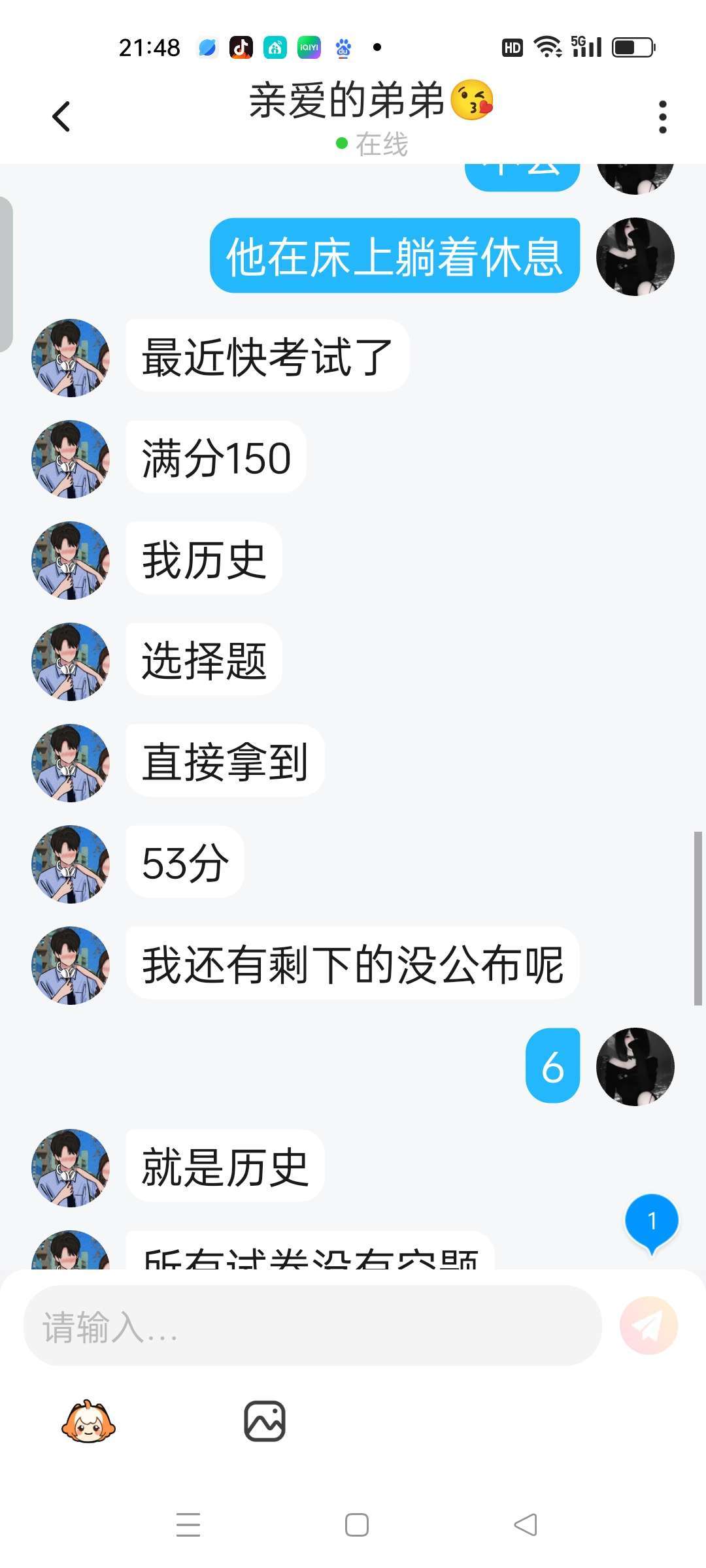Send the message with the paper plane

tap(648, 1325)
